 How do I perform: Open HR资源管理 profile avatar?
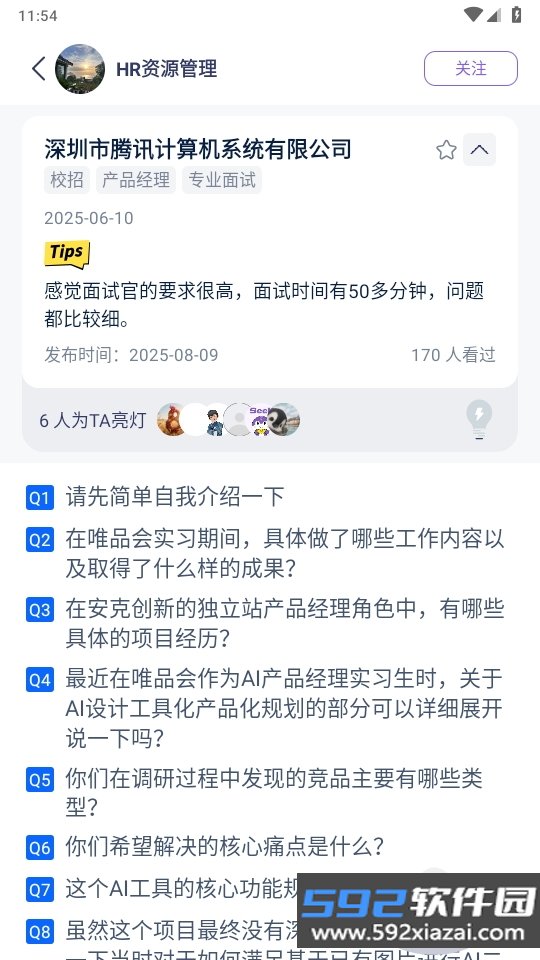[x=80, y=69]
